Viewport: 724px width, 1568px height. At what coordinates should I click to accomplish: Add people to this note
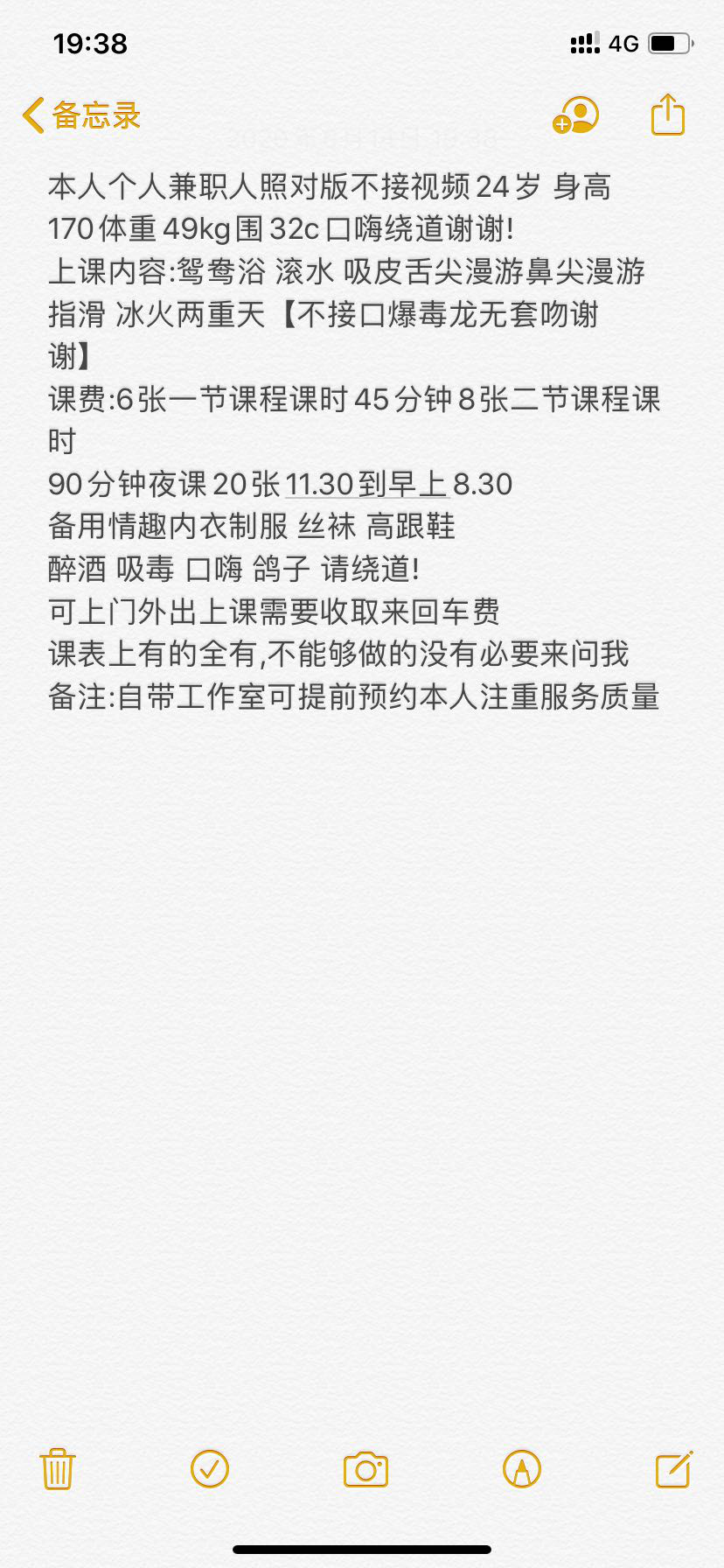coord(575,115)
